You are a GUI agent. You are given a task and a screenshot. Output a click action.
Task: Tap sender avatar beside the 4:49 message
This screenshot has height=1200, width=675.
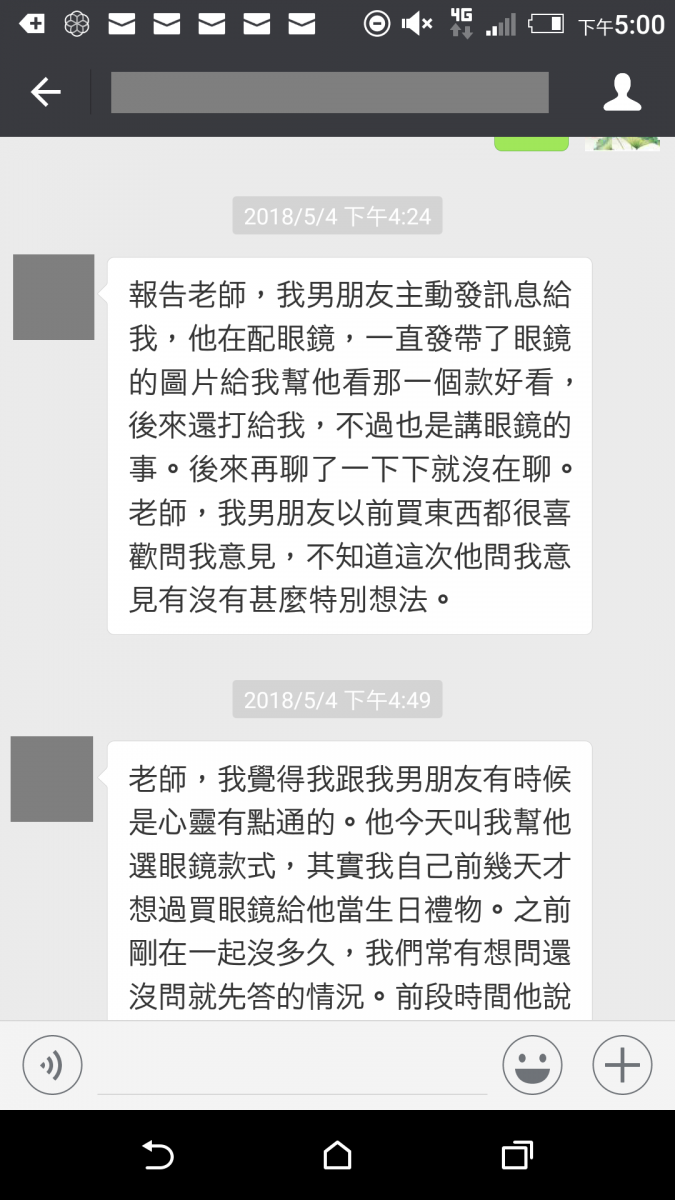point(52,779)
